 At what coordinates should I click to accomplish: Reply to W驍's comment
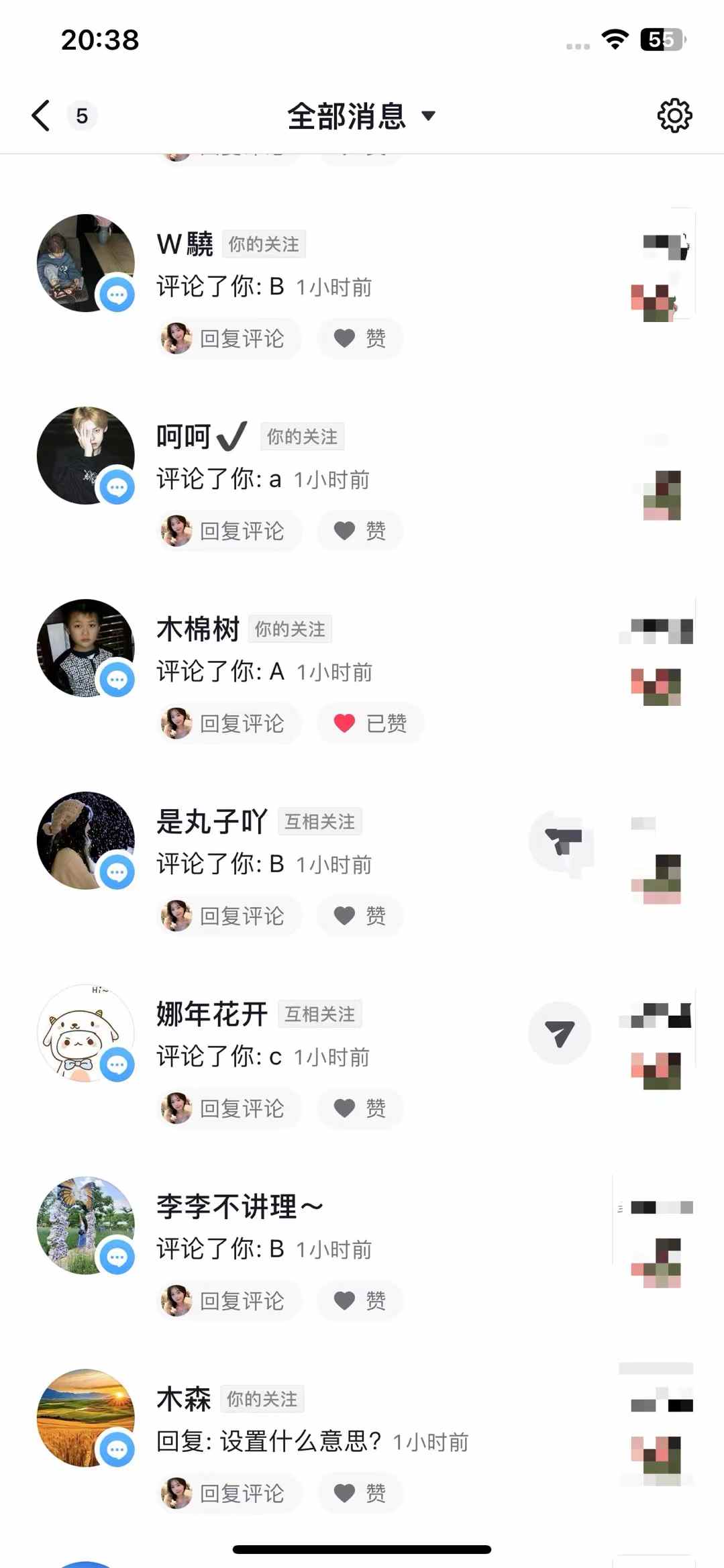click(x=229, y=338)
